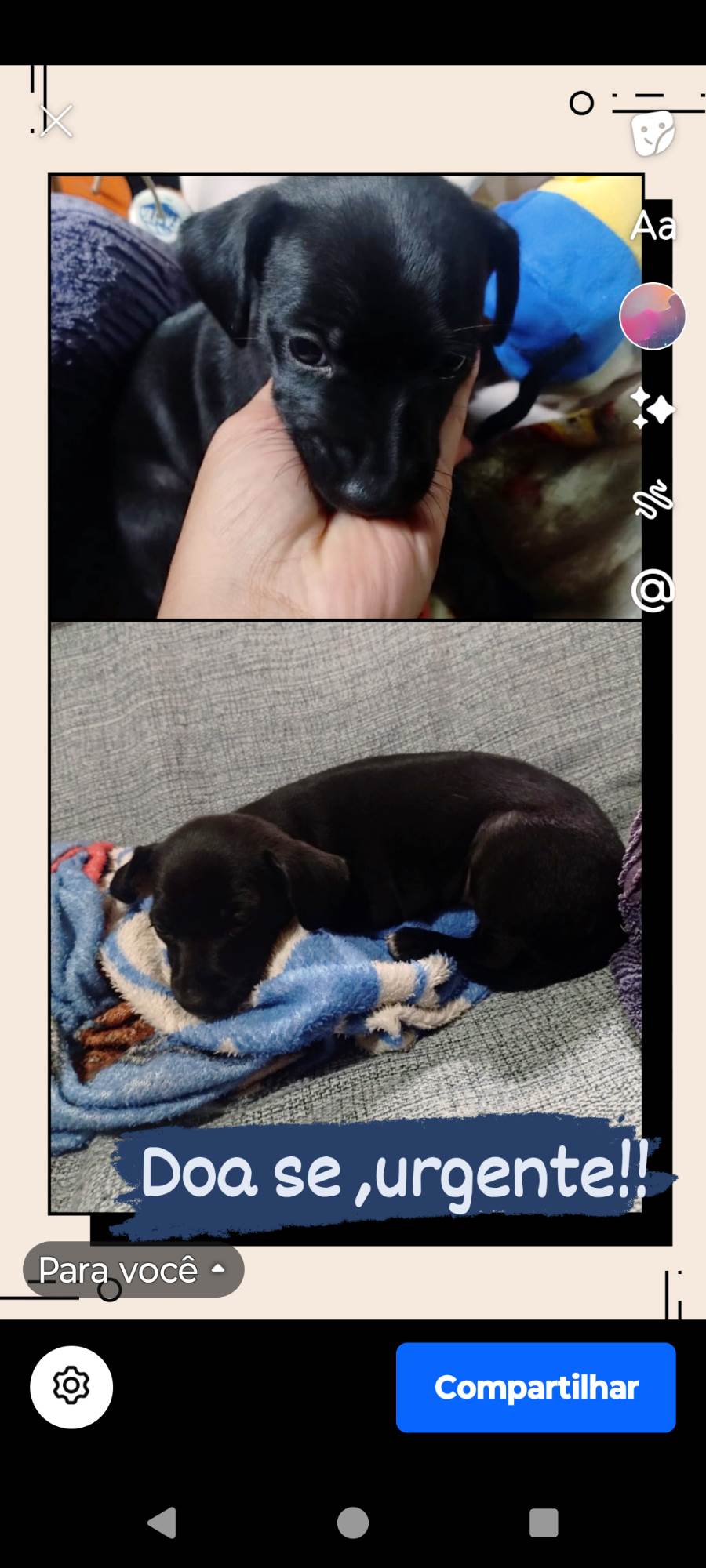706x1568 pixels.
Task: Mention someone with the @ icon
Action: pos(653,590)
